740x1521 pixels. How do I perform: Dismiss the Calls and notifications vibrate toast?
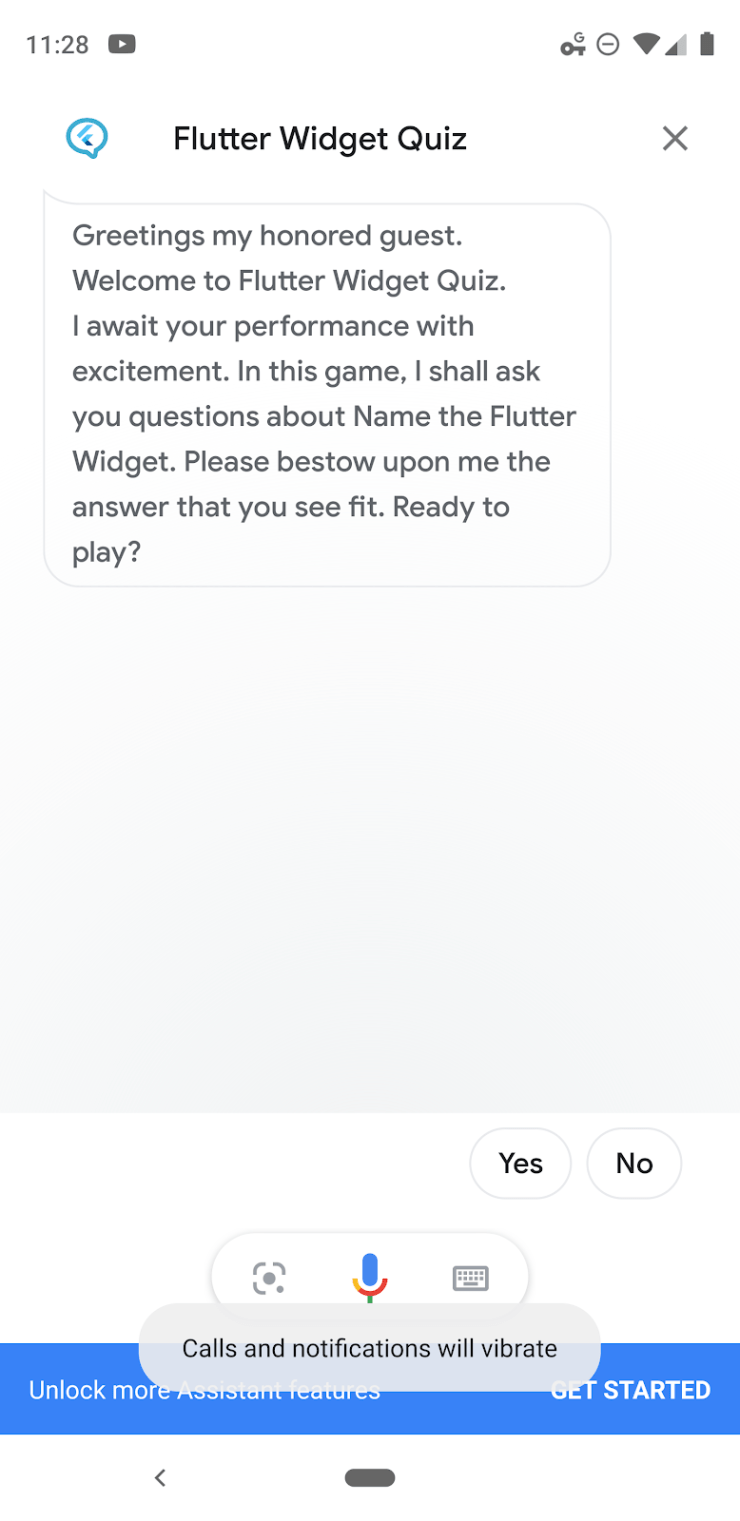[x=369, y=1347]
